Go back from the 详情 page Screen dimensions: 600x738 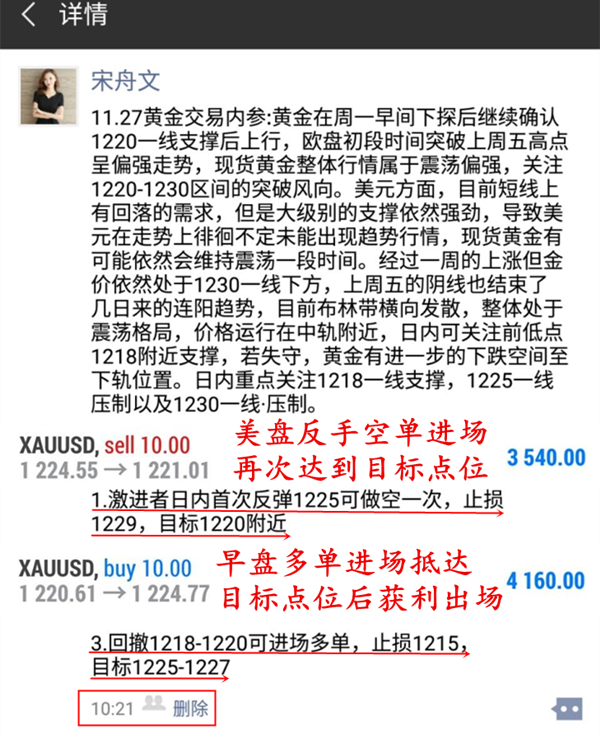[x=27, y=17]
